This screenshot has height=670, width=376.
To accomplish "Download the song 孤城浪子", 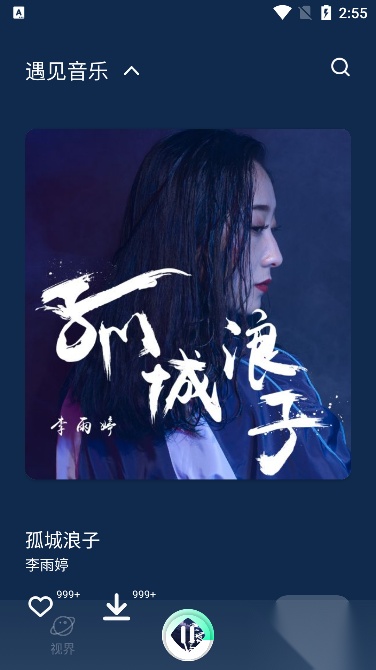I will [116, 607].
